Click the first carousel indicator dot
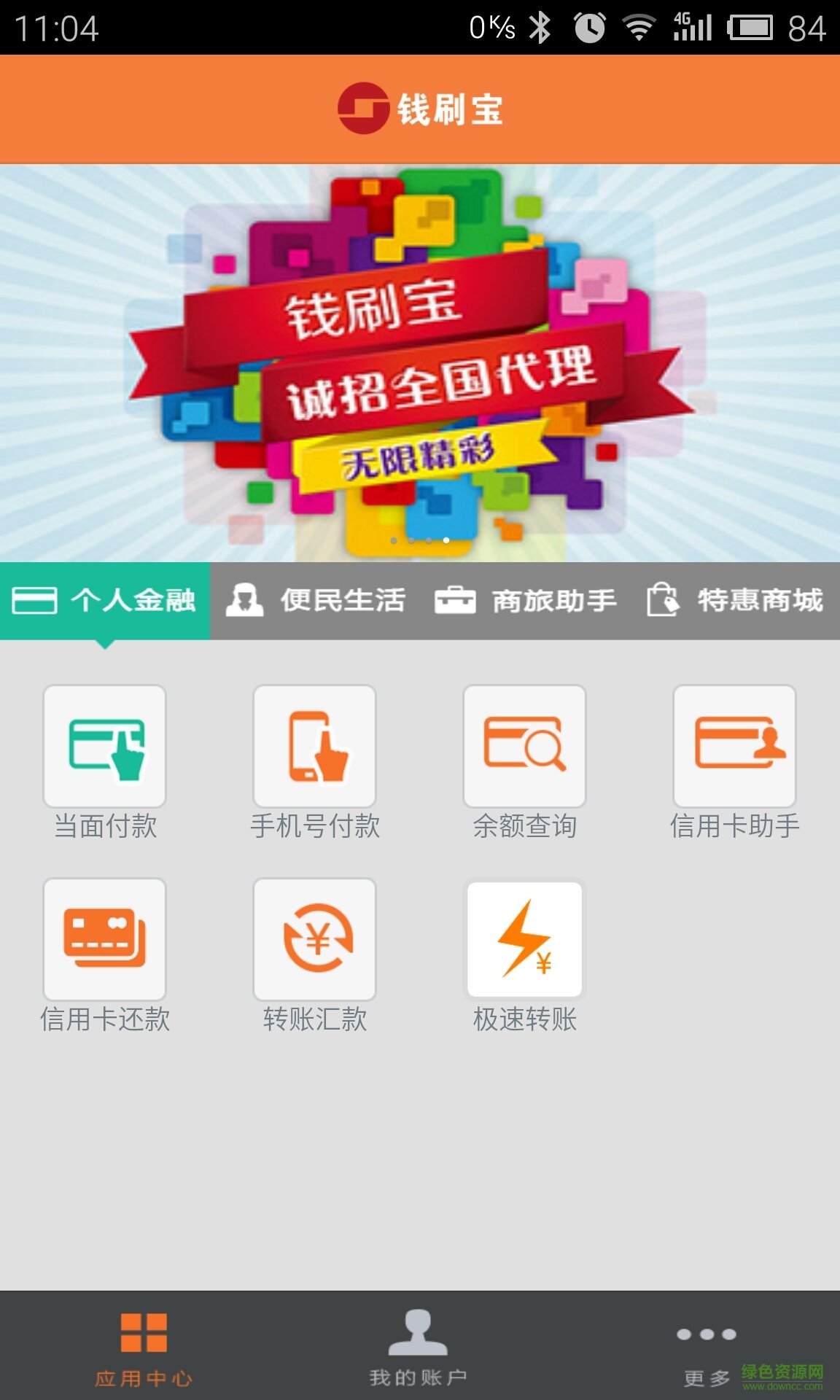The height and width of the screenshot is (1400, 840). [x=394, y=541]
